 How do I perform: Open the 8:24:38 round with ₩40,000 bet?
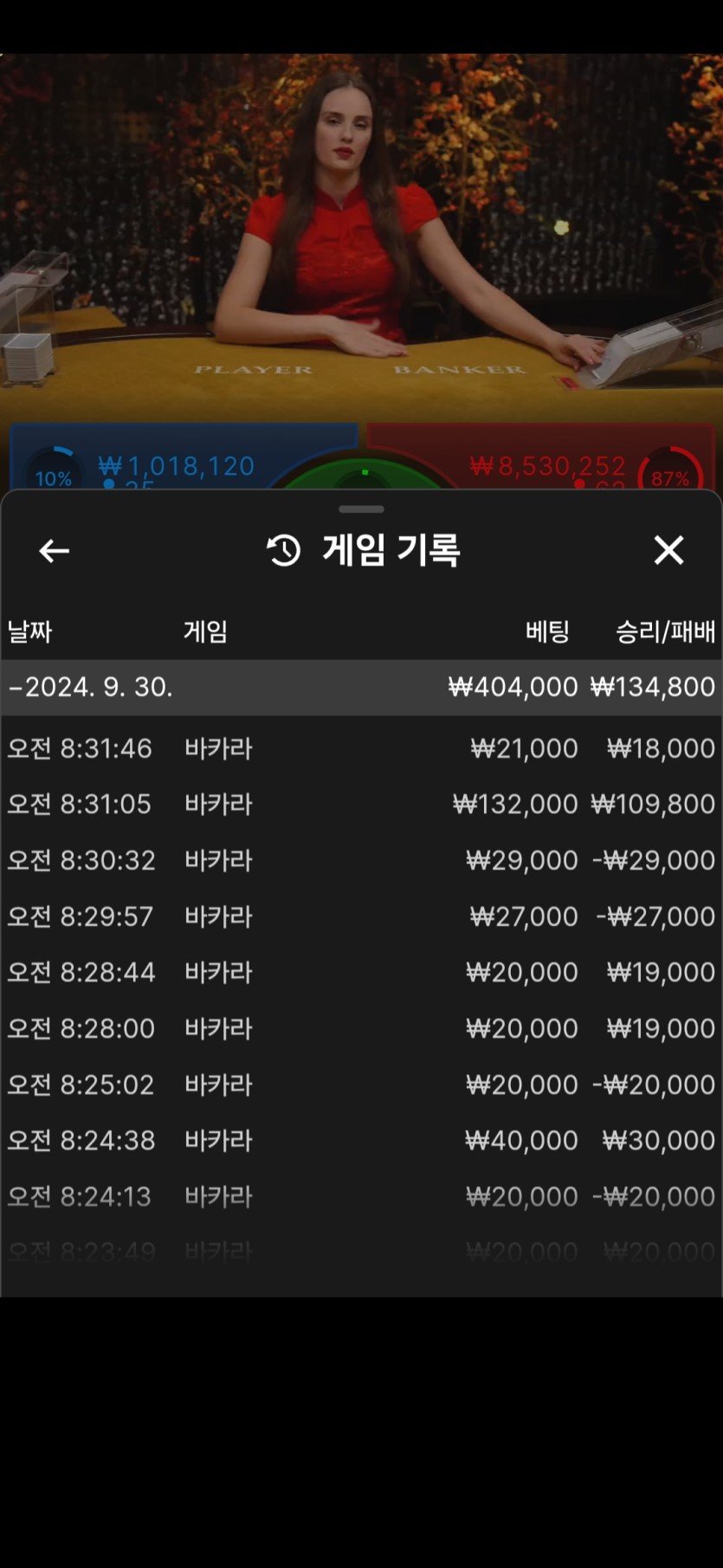coord(361,1140)
